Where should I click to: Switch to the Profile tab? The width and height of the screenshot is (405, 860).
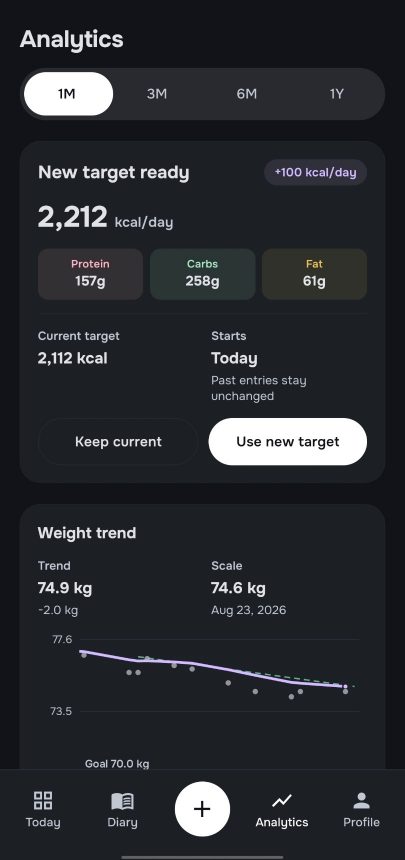[362, 809]
